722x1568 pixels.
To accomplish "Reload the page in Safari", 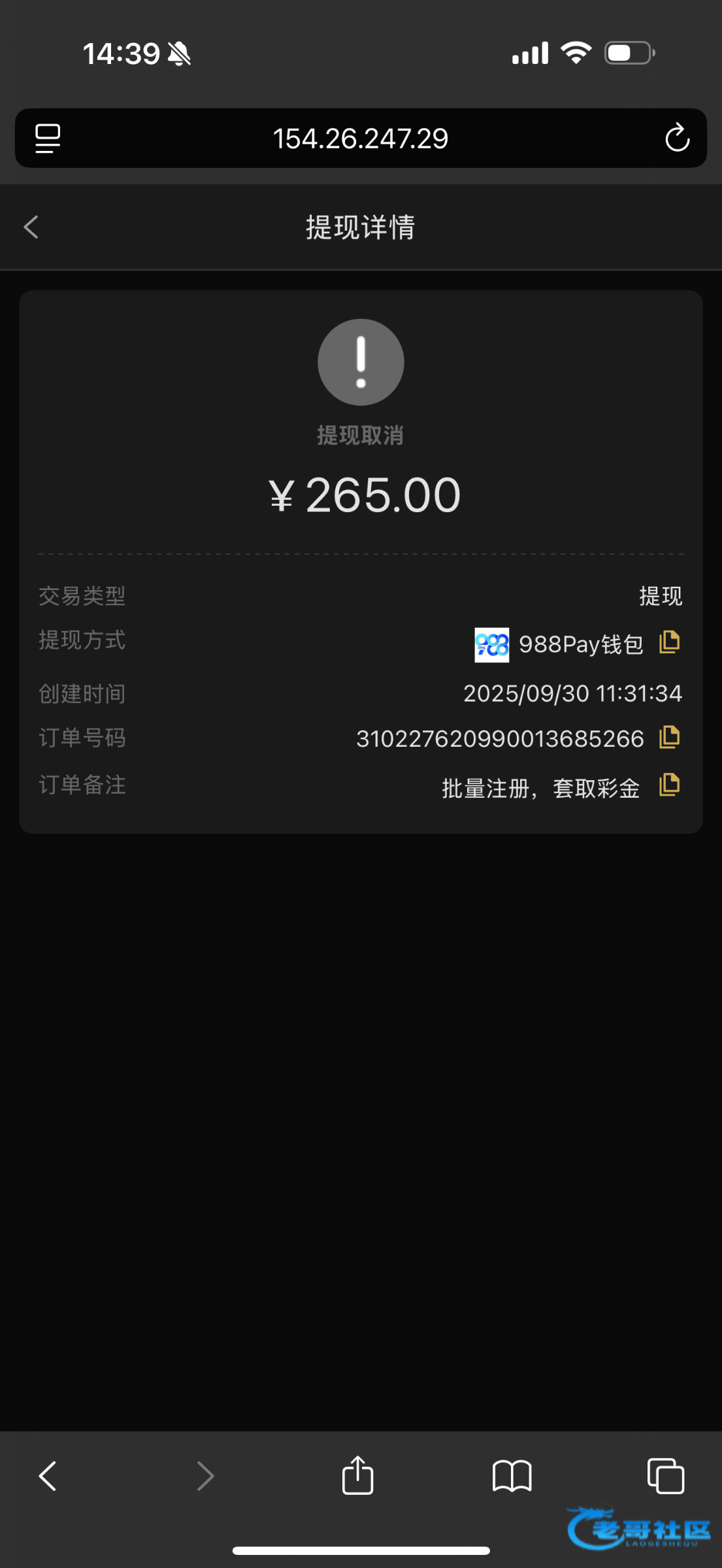I will click(x=677, y=138).
